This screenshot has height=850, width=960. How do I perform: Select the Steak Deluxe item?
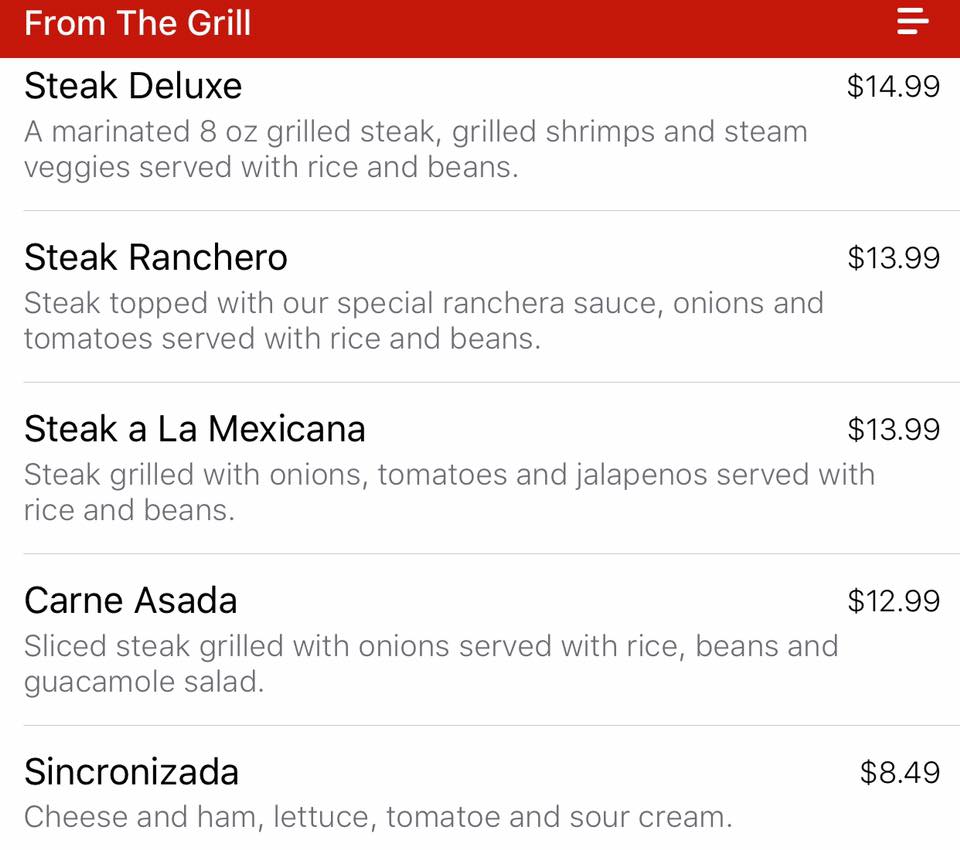[x=133, y=86]
